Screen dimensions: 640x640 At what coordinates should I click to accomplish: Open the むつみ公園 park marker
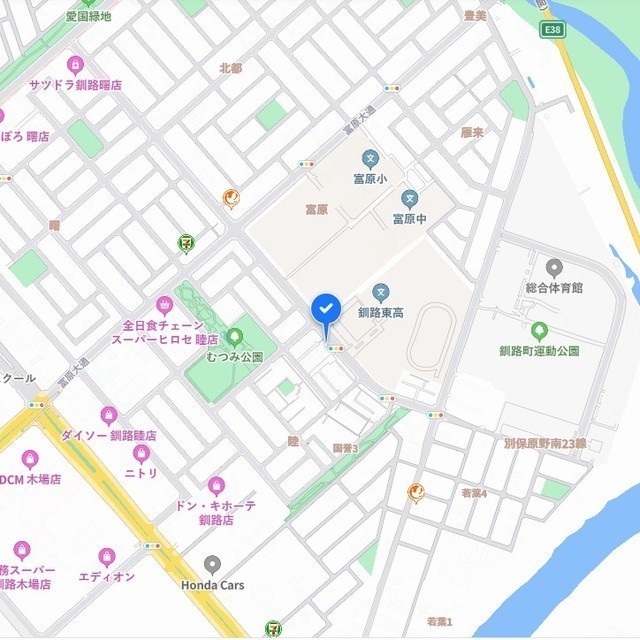tap(236, 336)
